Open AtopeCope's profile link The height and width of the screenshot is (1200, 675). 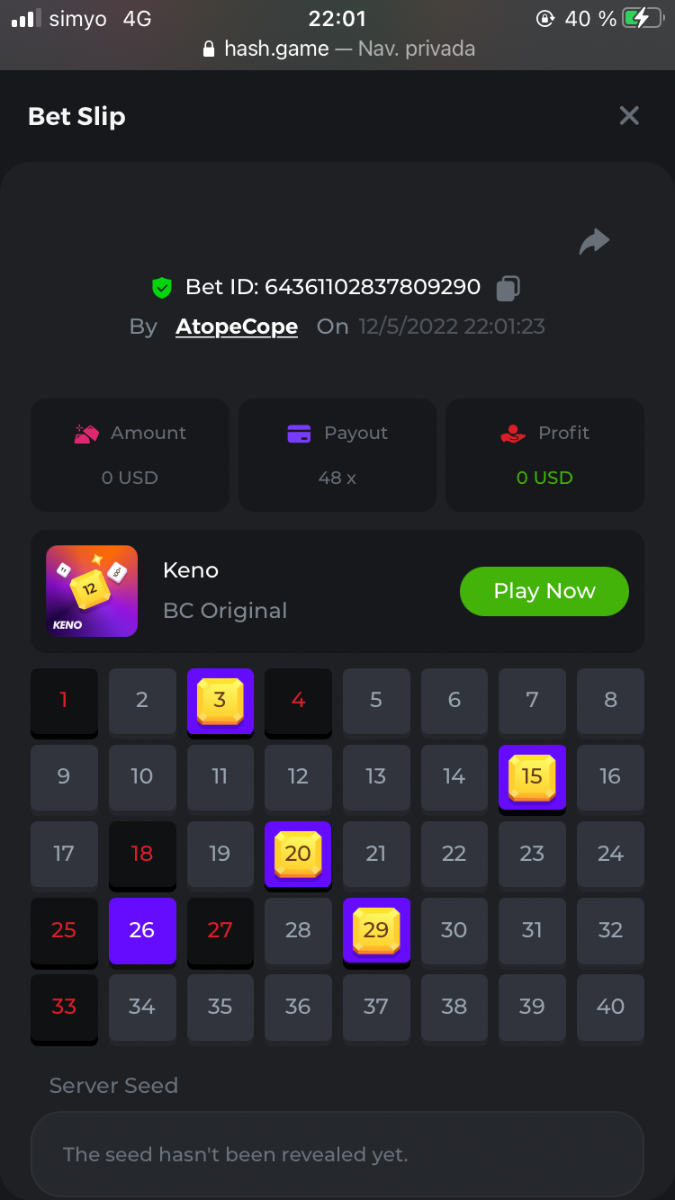tap(236, 327)
